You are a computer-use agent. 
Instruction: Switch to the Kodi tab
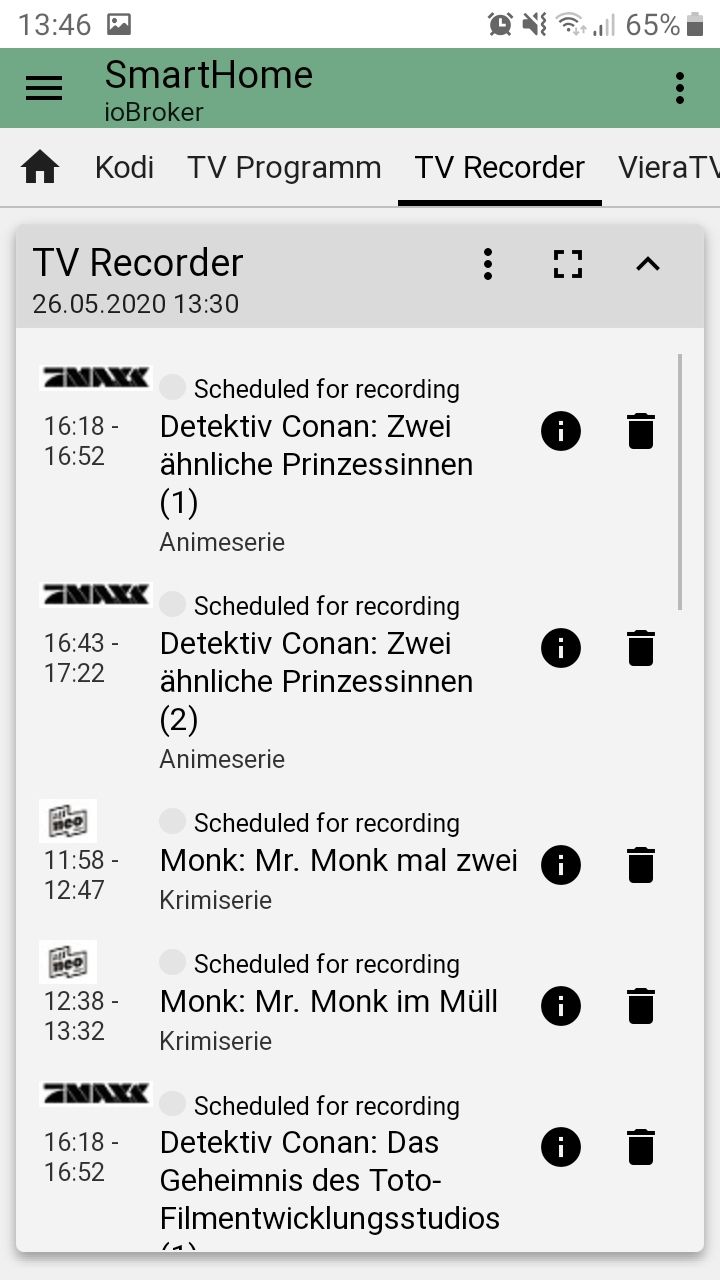coord(124,168)
